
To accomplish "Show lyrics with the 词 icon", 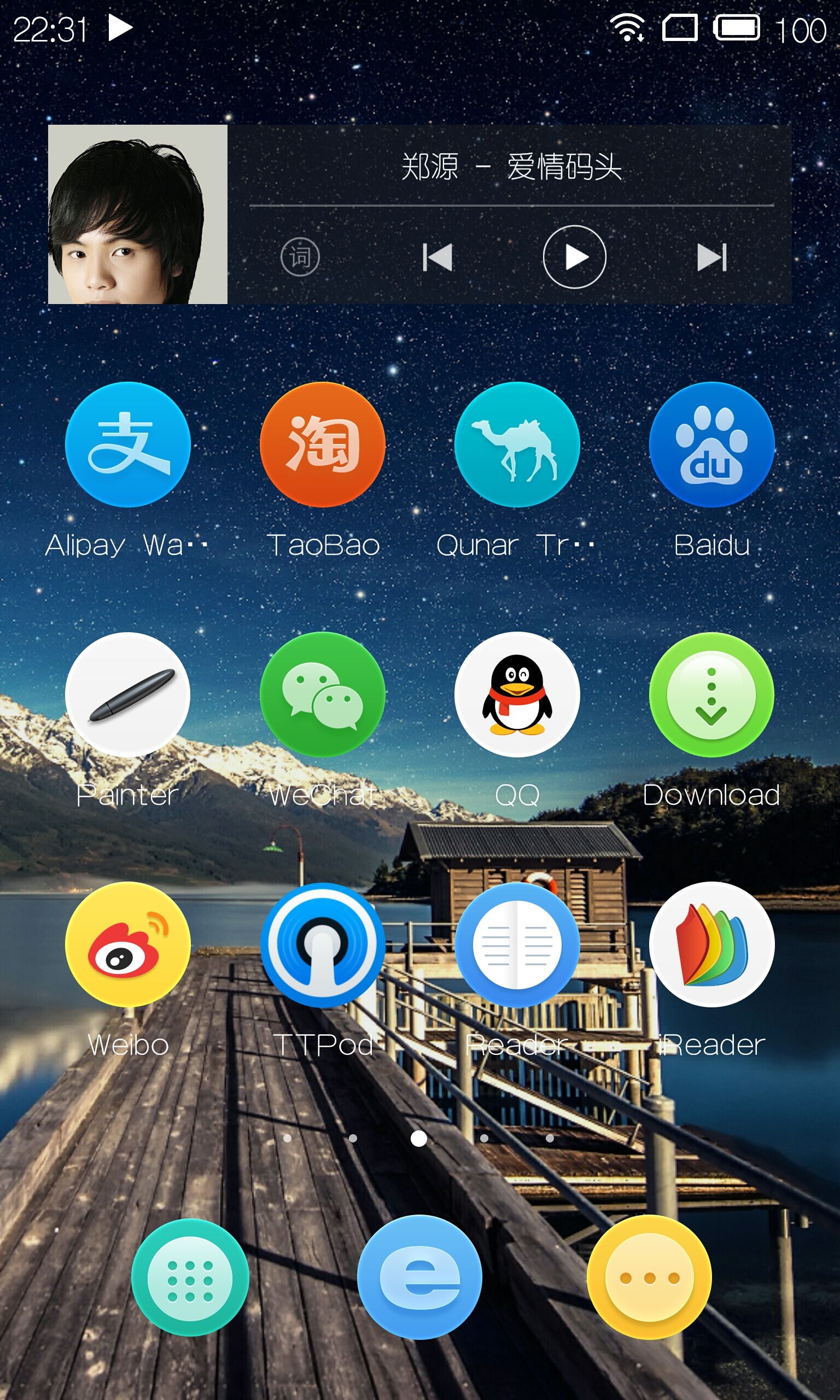I will [300, 257].
